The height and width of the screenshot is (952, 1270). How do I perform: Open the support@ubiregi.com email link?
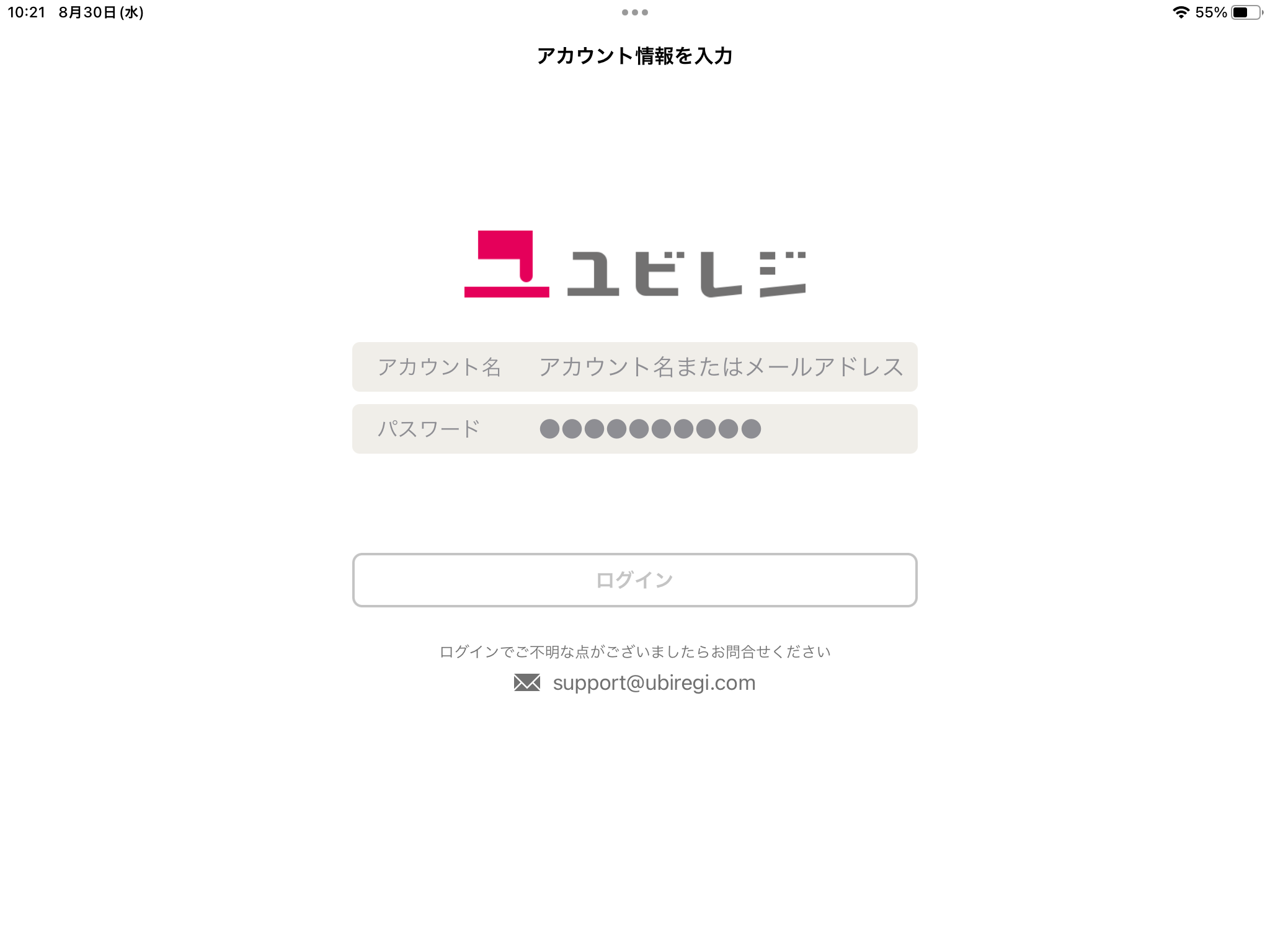653,683
